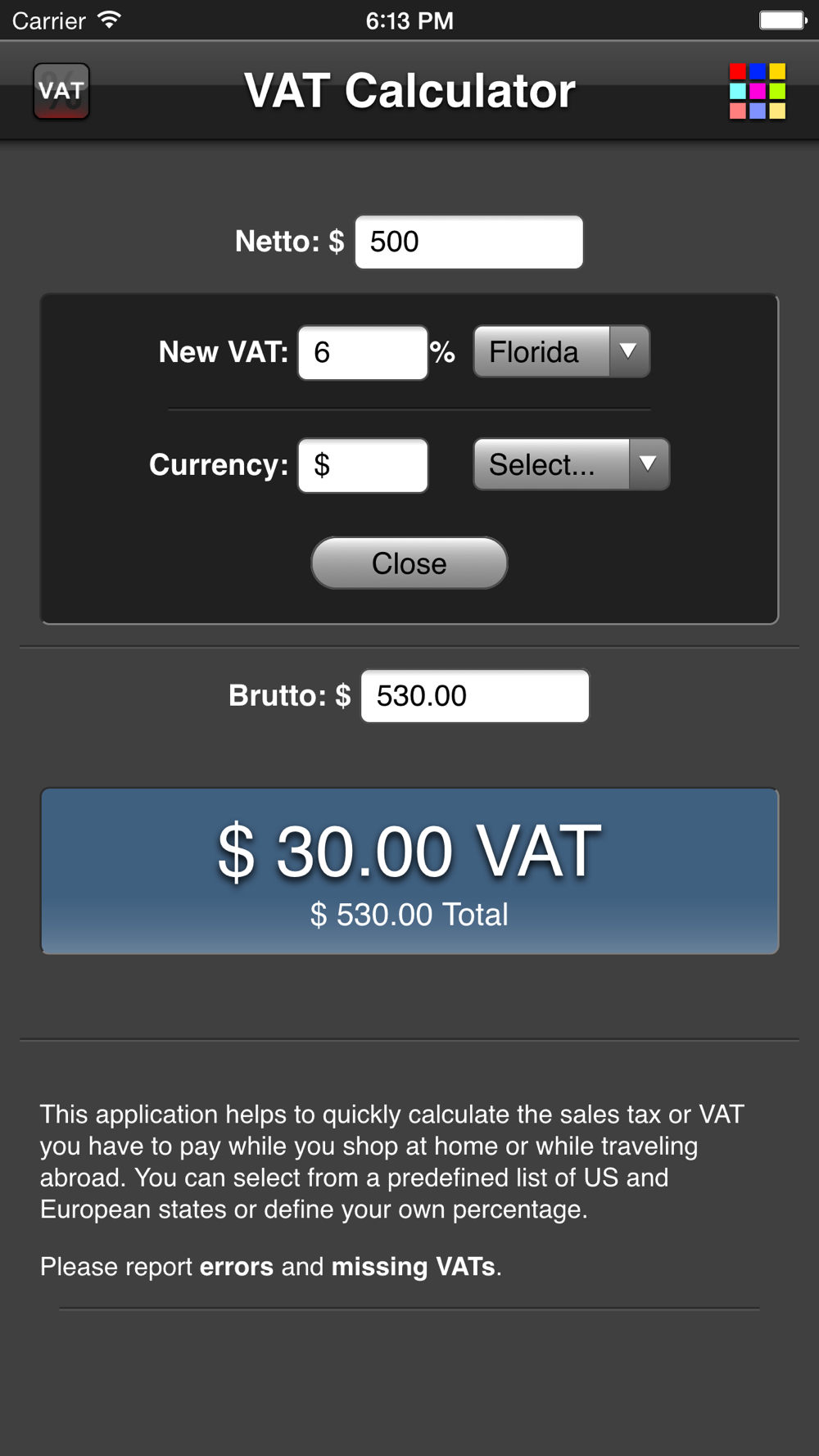Change the New VAT percentage field
819x1456 pixels.
click(x=363, y=353)
